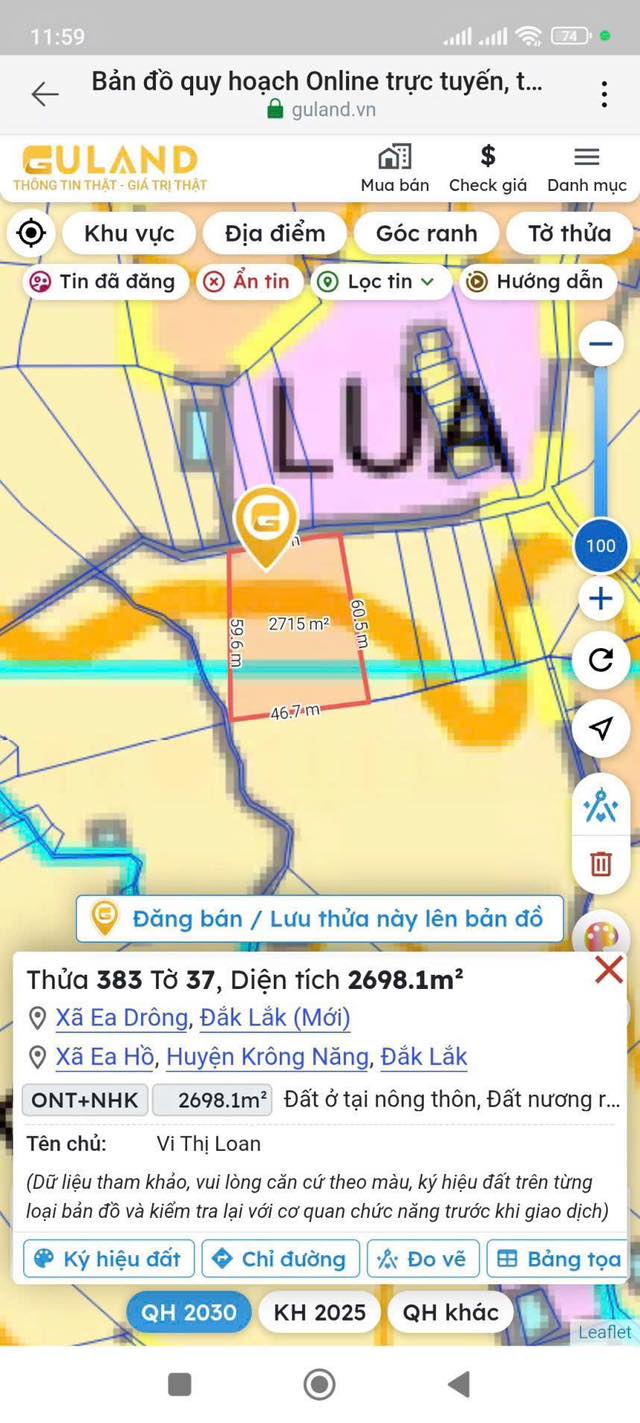Open the Mua bán section
640x1423 pixels.
[394, 168]
